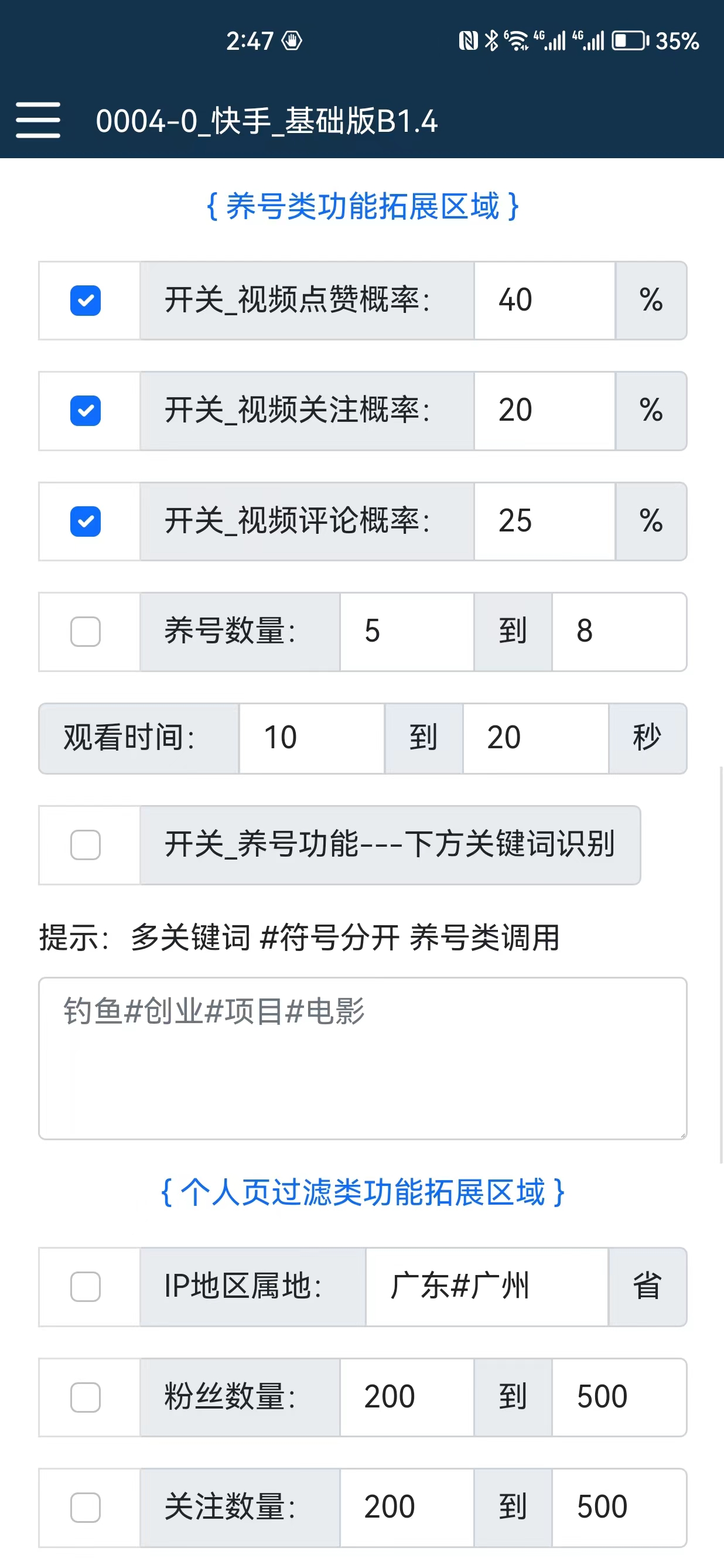The image size is (724, 1568).
Task: Check 开关_养号功能 keyword recognition checkbox
Action: click(85, 845)
